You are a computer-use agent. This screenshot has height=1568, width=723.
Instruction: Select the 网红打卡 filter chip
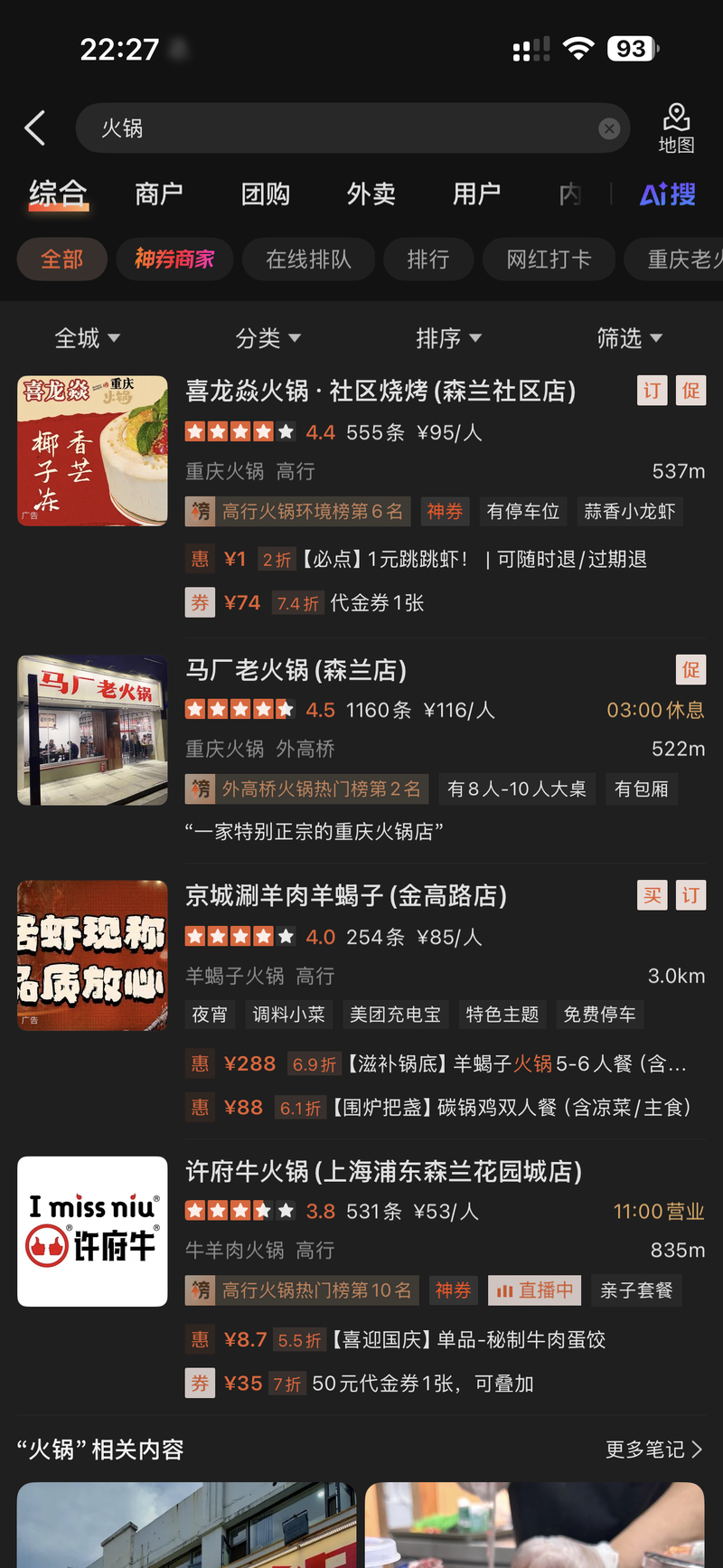point(549,260)
